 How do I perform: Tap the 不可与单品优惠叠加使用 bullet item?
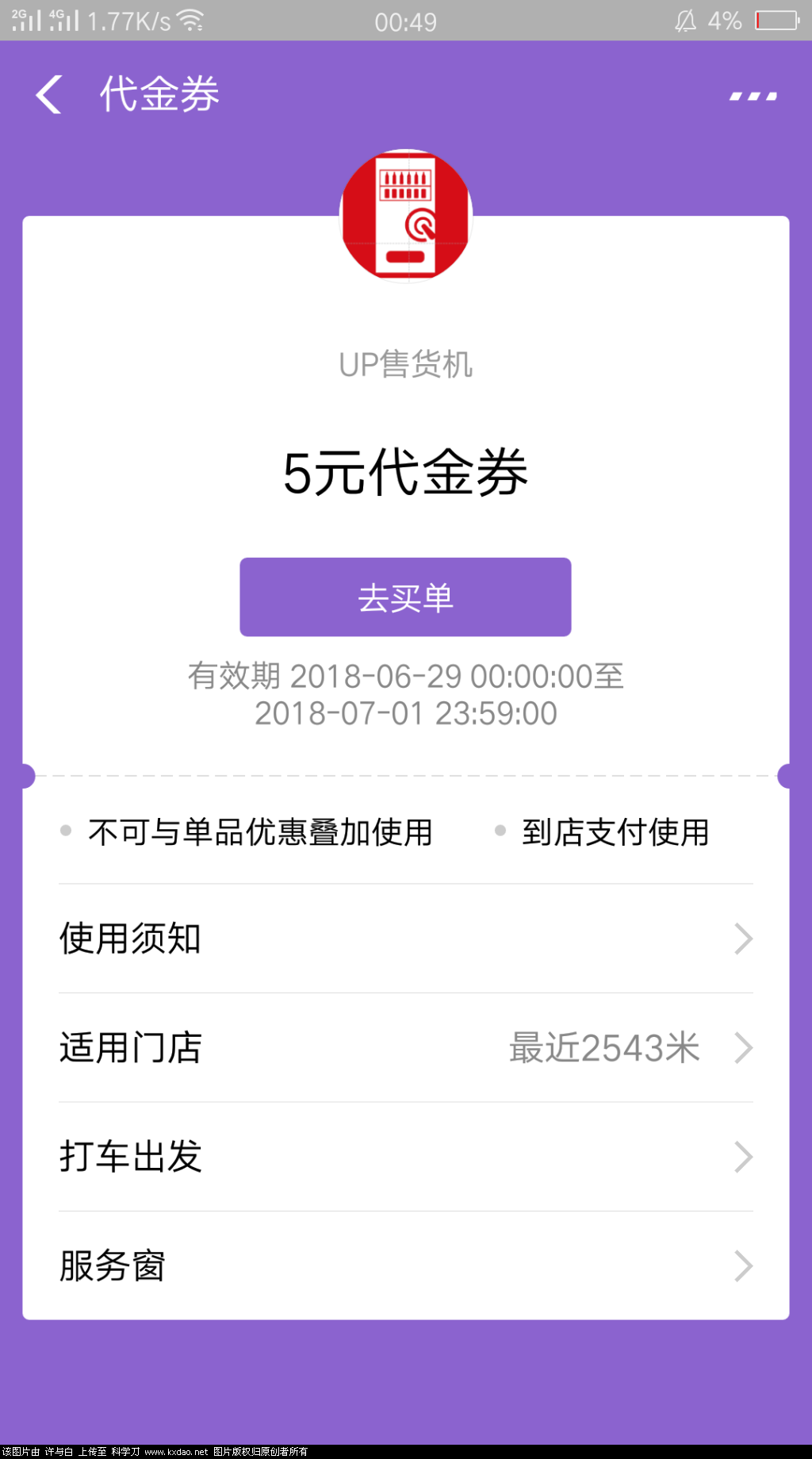pos(261,832)
